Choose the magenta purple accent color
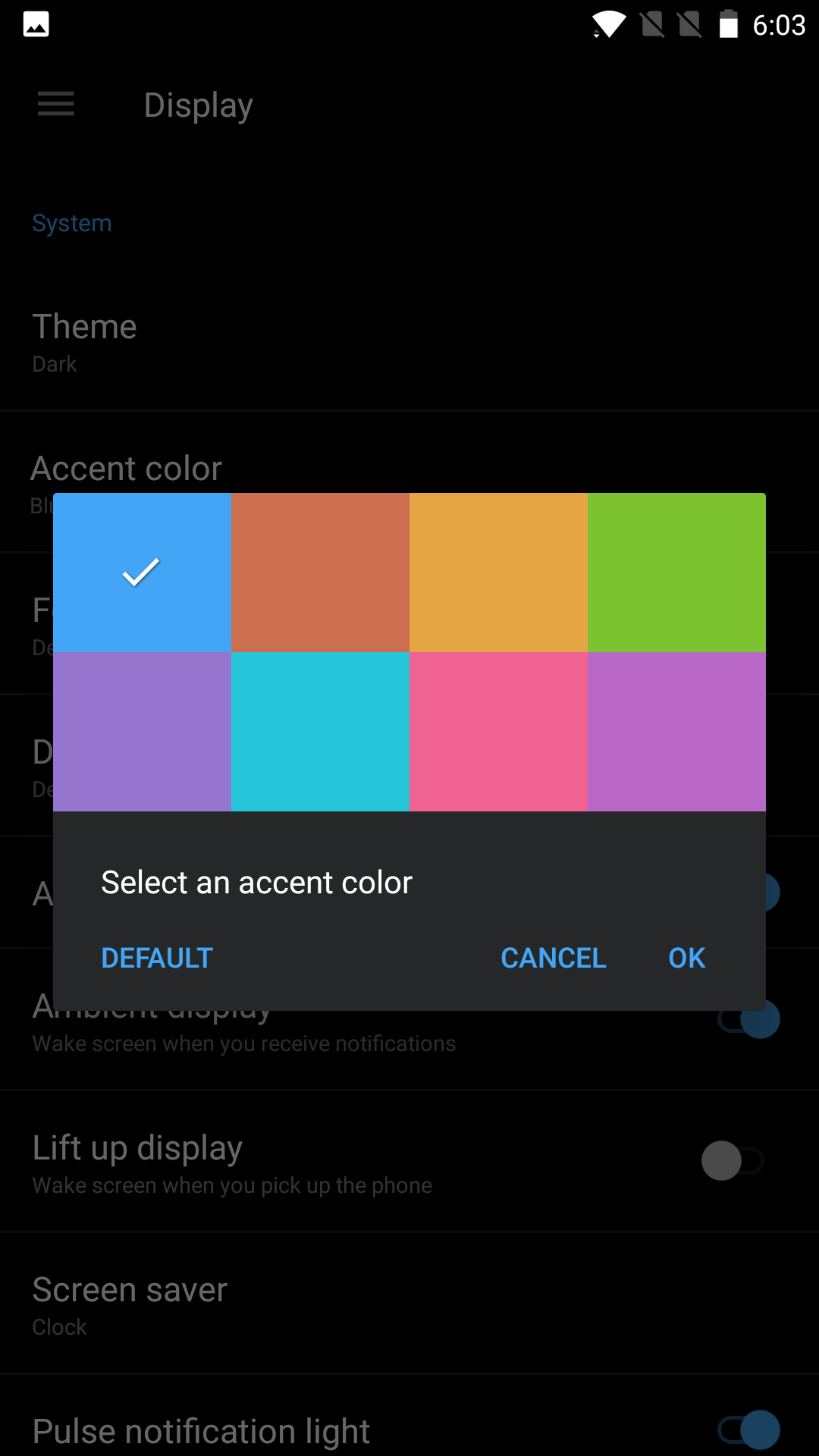819x1456 pixels. pyautogui.click(x=676, y=732)
